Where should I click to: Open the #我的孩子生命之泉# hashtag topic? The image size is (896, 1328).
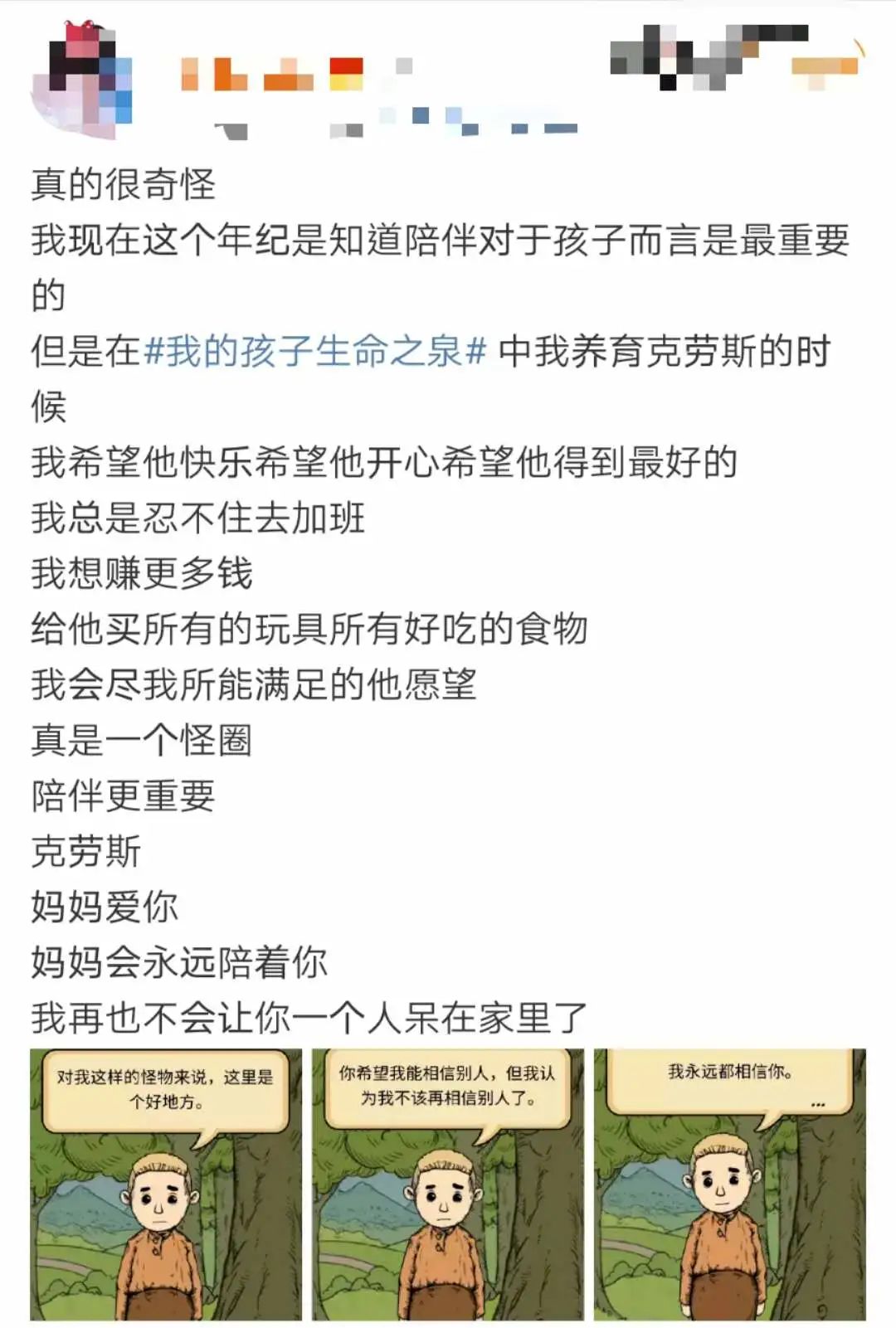315,352
